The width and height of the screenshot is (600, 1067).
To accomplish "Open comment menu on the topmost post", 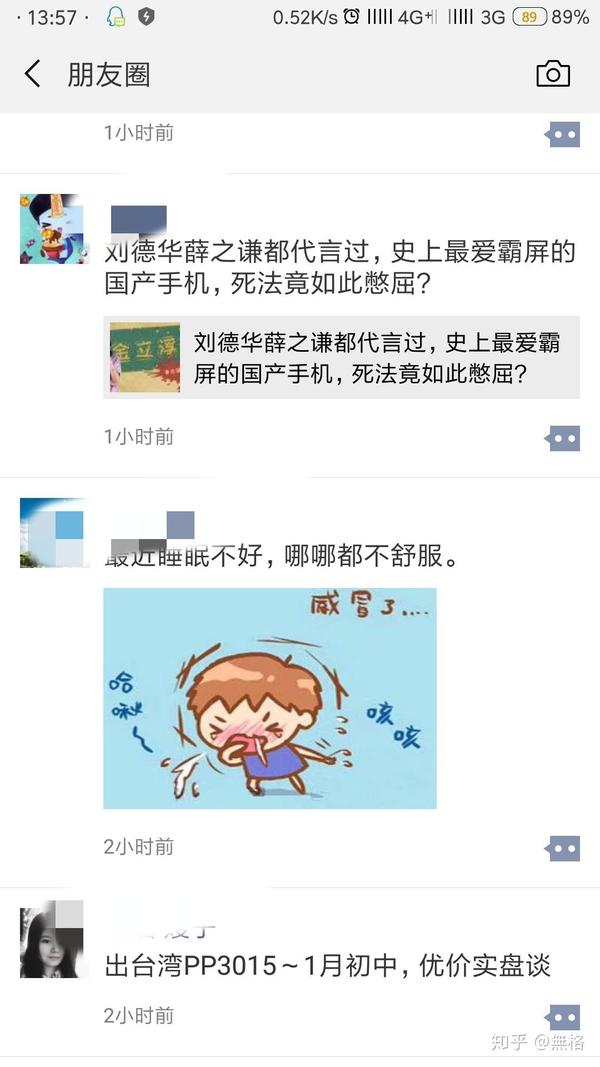I will (564, 133).
